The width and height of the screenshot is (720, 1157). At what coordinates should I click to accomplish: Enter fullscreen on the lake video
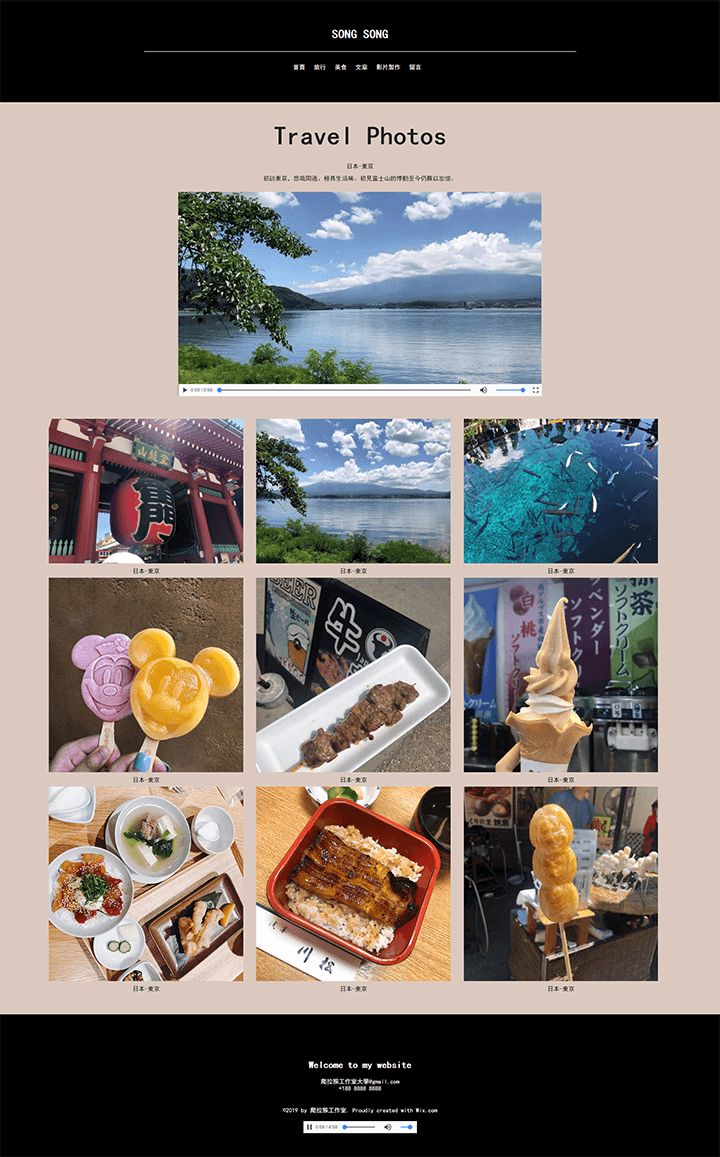coord(536,390)
